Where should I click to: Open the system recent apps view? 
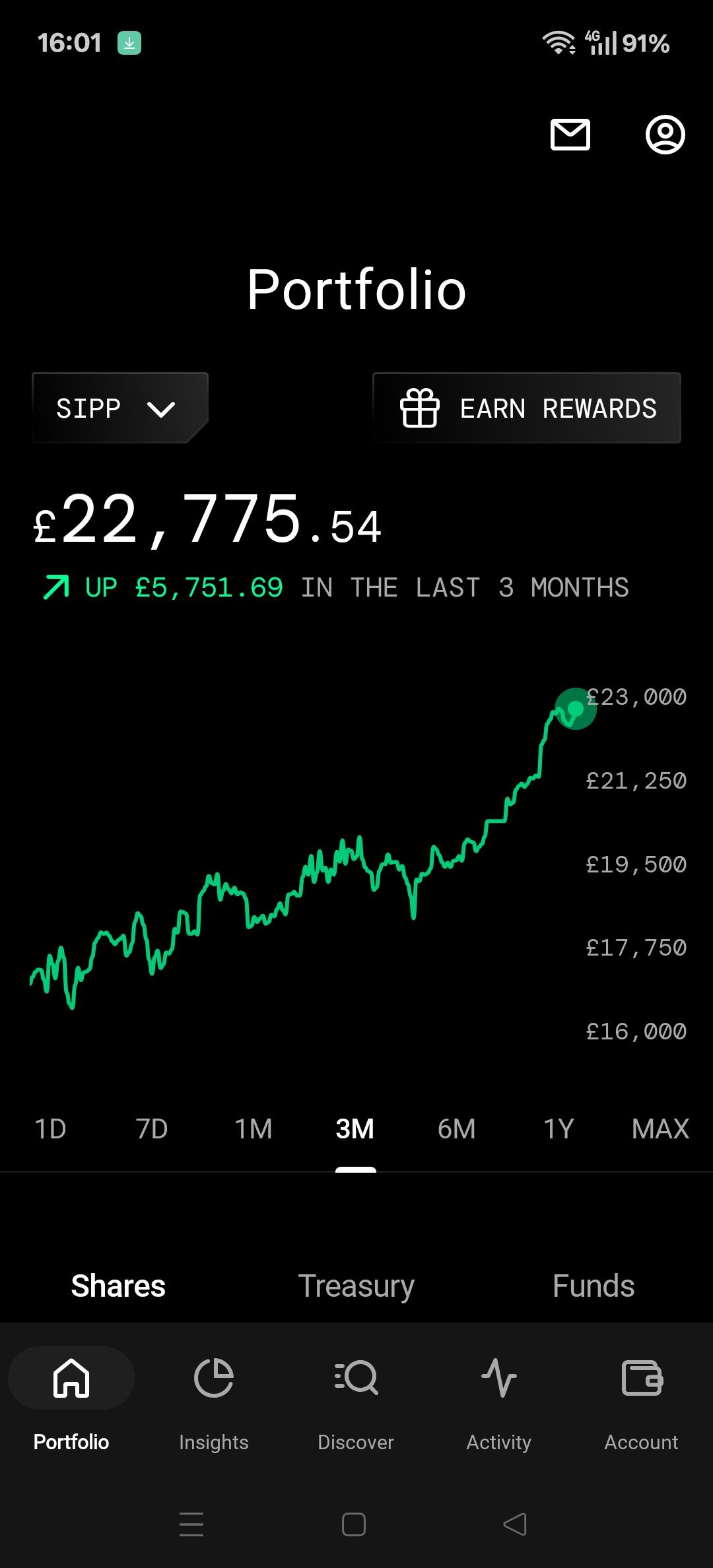point(191,1524)
